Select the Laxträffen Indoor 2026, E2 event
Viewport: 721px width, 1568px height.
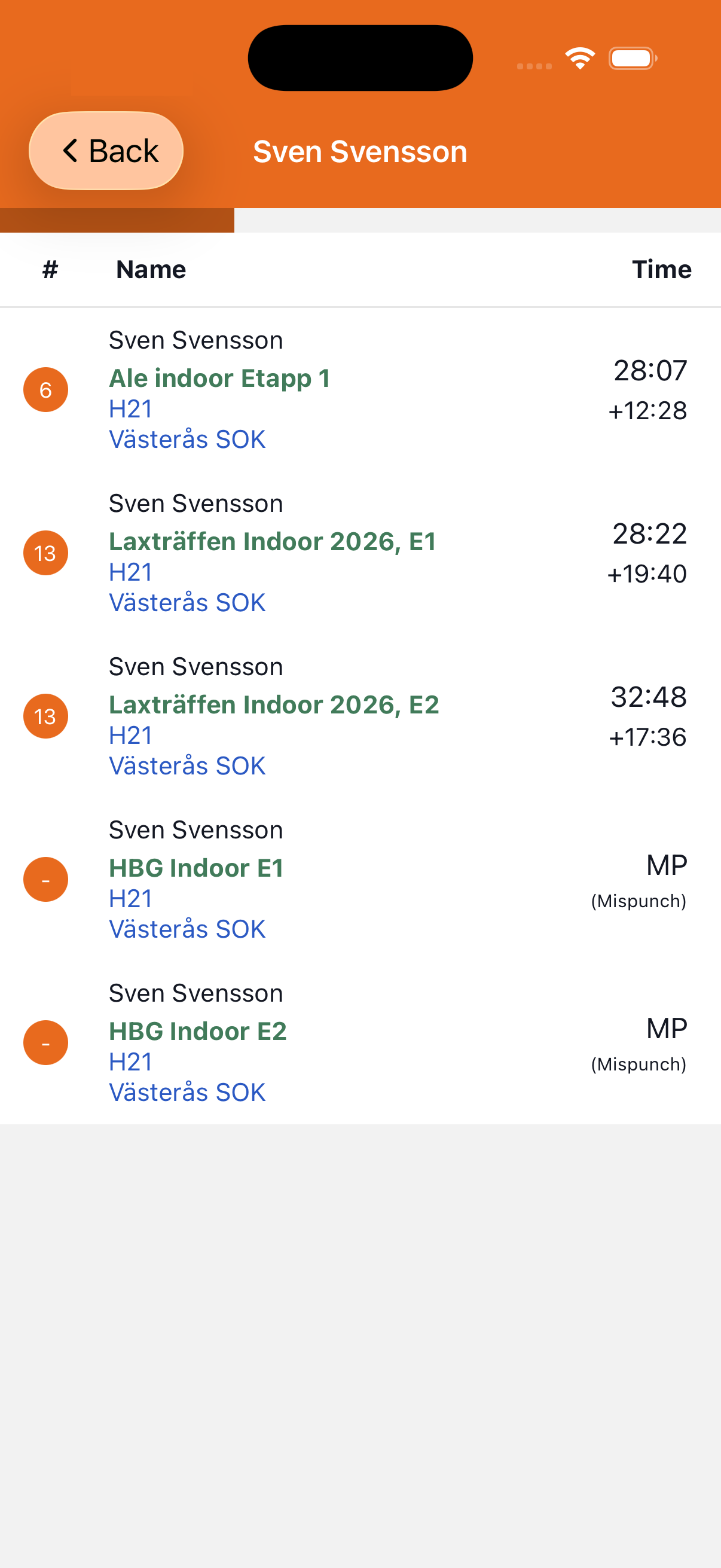tap(273, 704)
